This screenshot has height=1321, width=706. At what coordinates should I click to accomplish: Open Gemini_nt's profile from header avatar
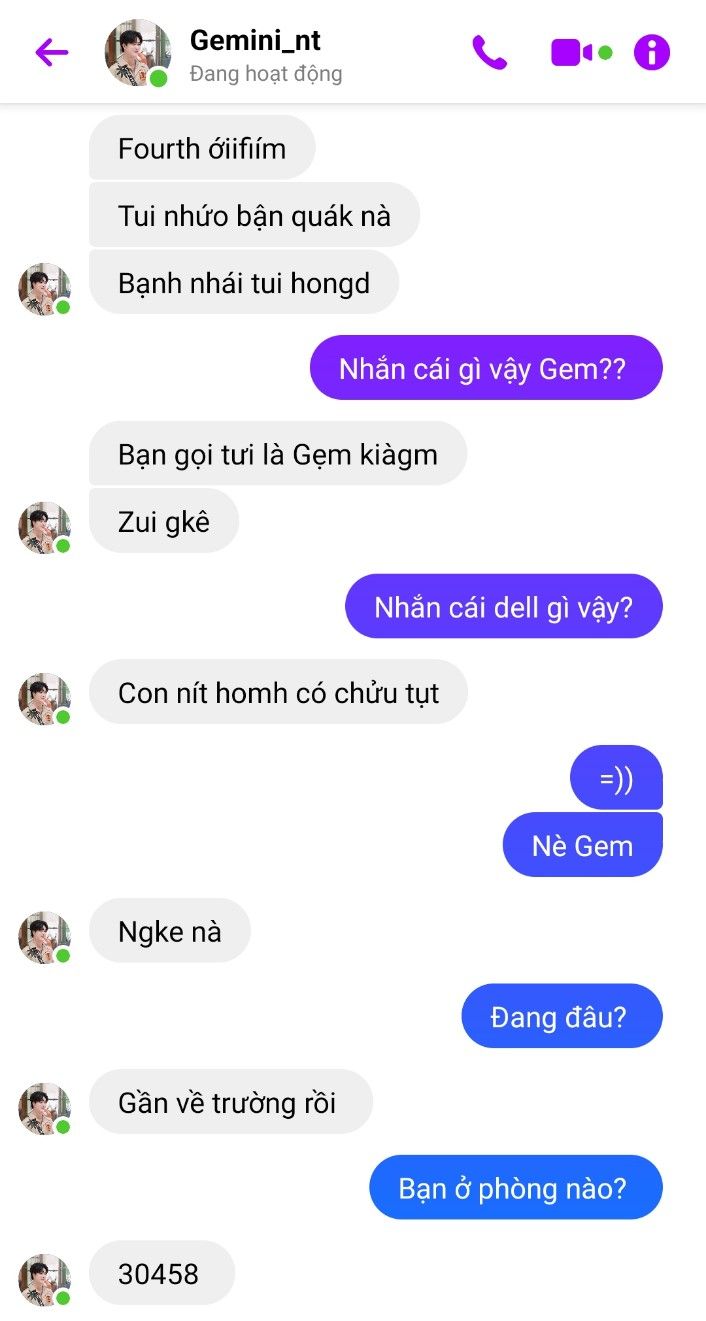[x=137, y=52]
